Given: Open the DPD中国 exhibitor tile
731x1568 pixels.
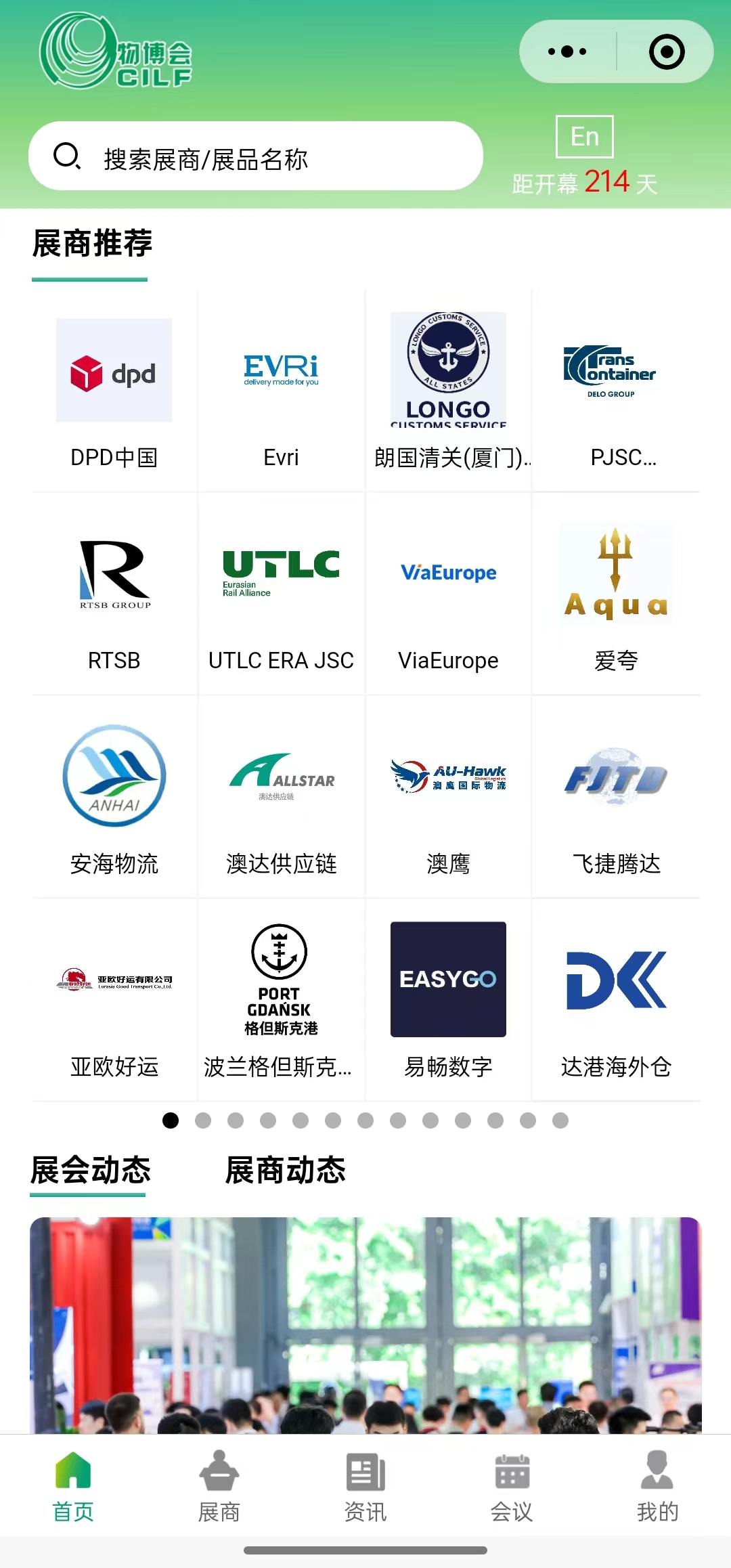Looking at the screenshot, I should pos(114,391).
